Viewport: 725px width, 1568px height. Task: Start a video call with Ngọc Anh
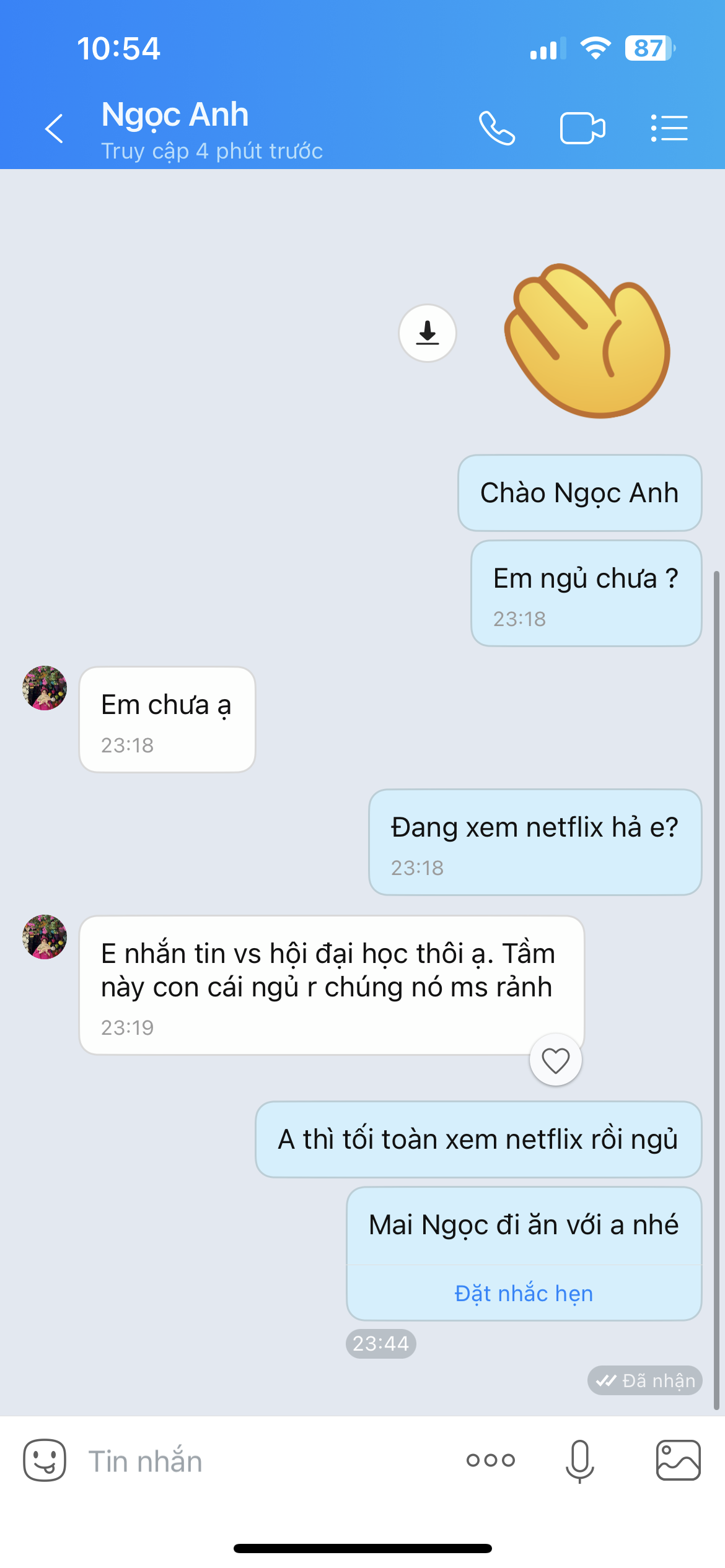click(582, 128)
